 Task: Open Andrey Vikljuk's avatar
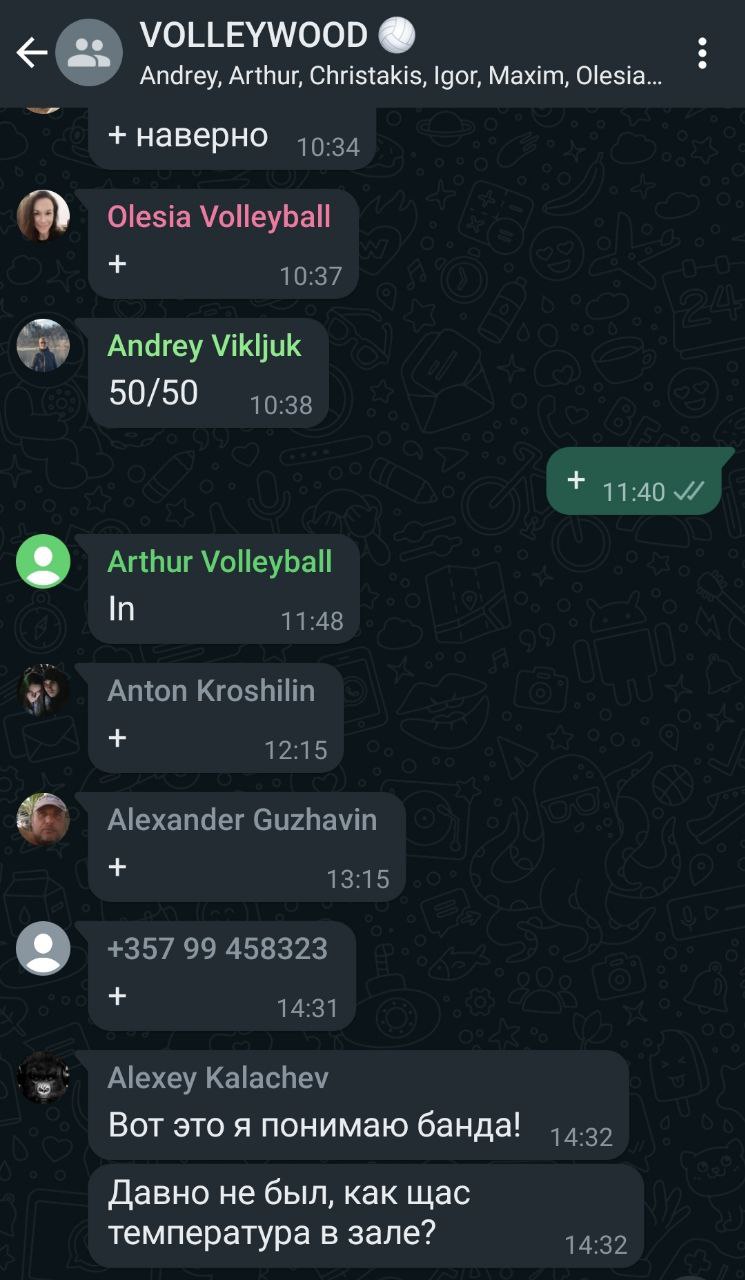pos(43,346)
